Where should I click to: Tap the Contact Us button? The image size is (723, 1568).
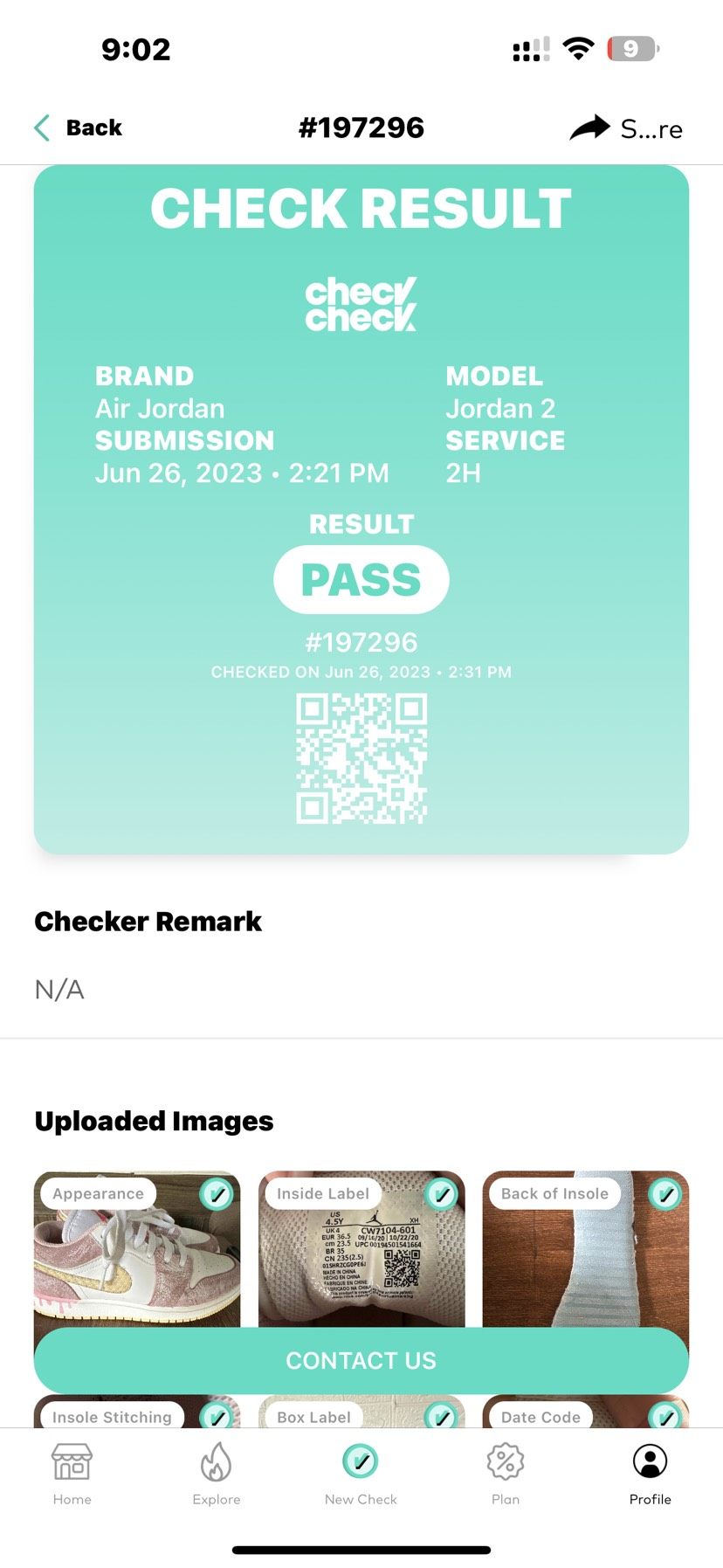(x=361, y=1360)
